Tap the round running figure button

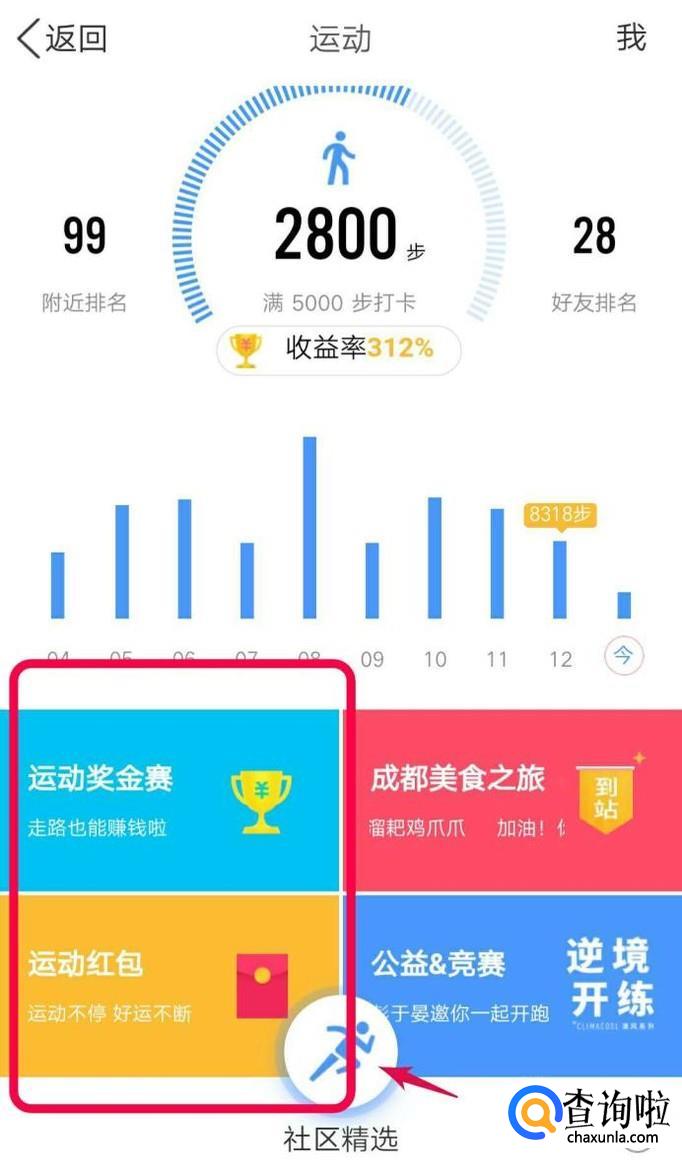tap(340, 1050)
